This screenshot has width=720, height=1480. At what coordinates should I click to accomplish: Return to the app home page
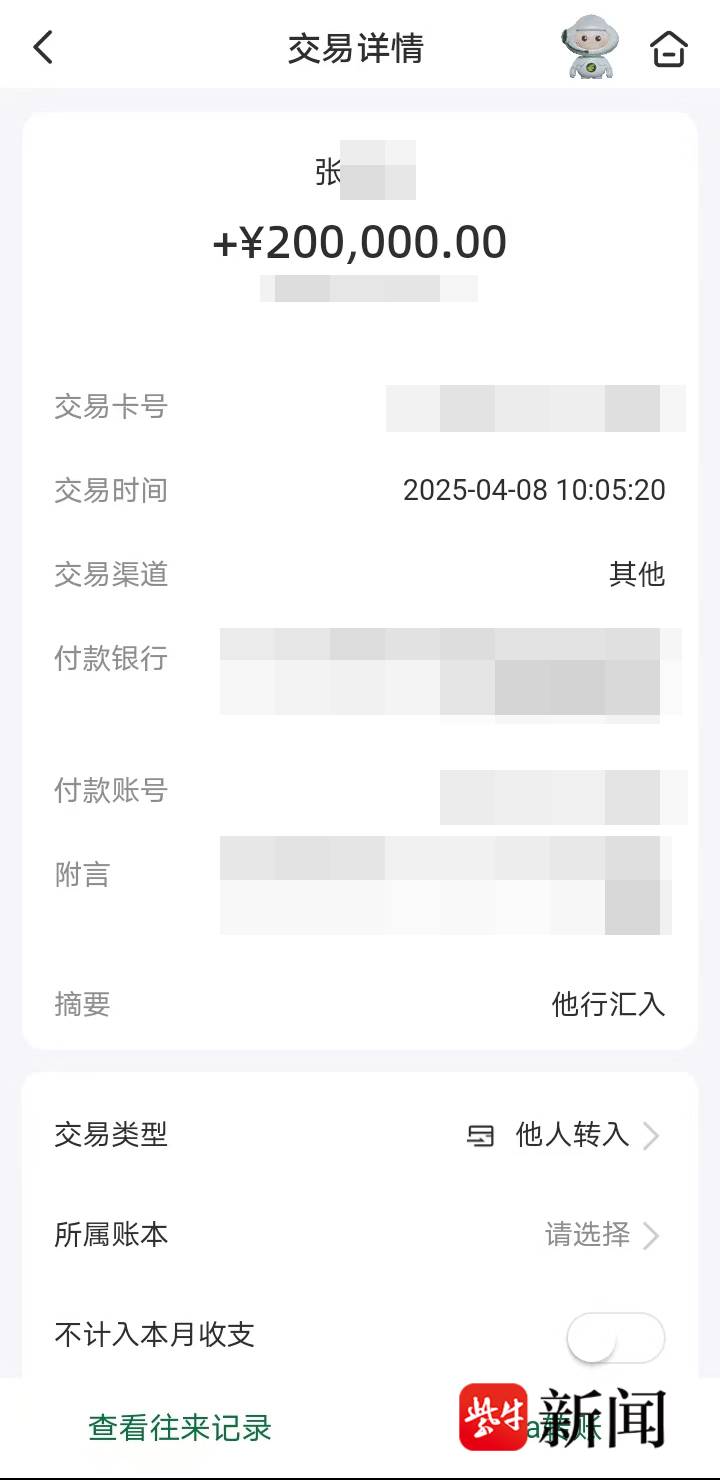(x=669, y=48)
